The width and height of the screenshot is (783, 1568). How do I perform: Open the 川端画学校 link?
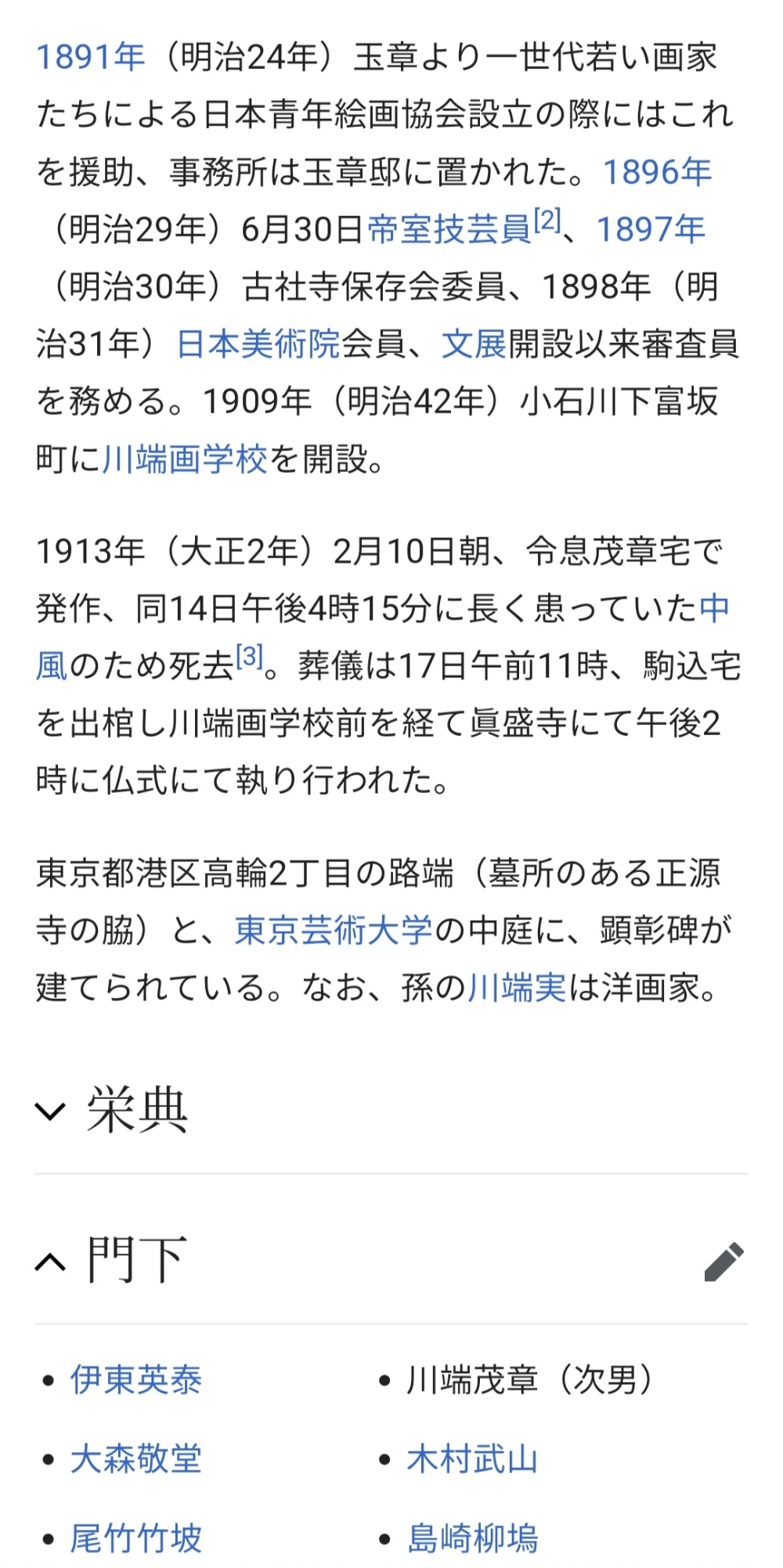click(185, 459)
